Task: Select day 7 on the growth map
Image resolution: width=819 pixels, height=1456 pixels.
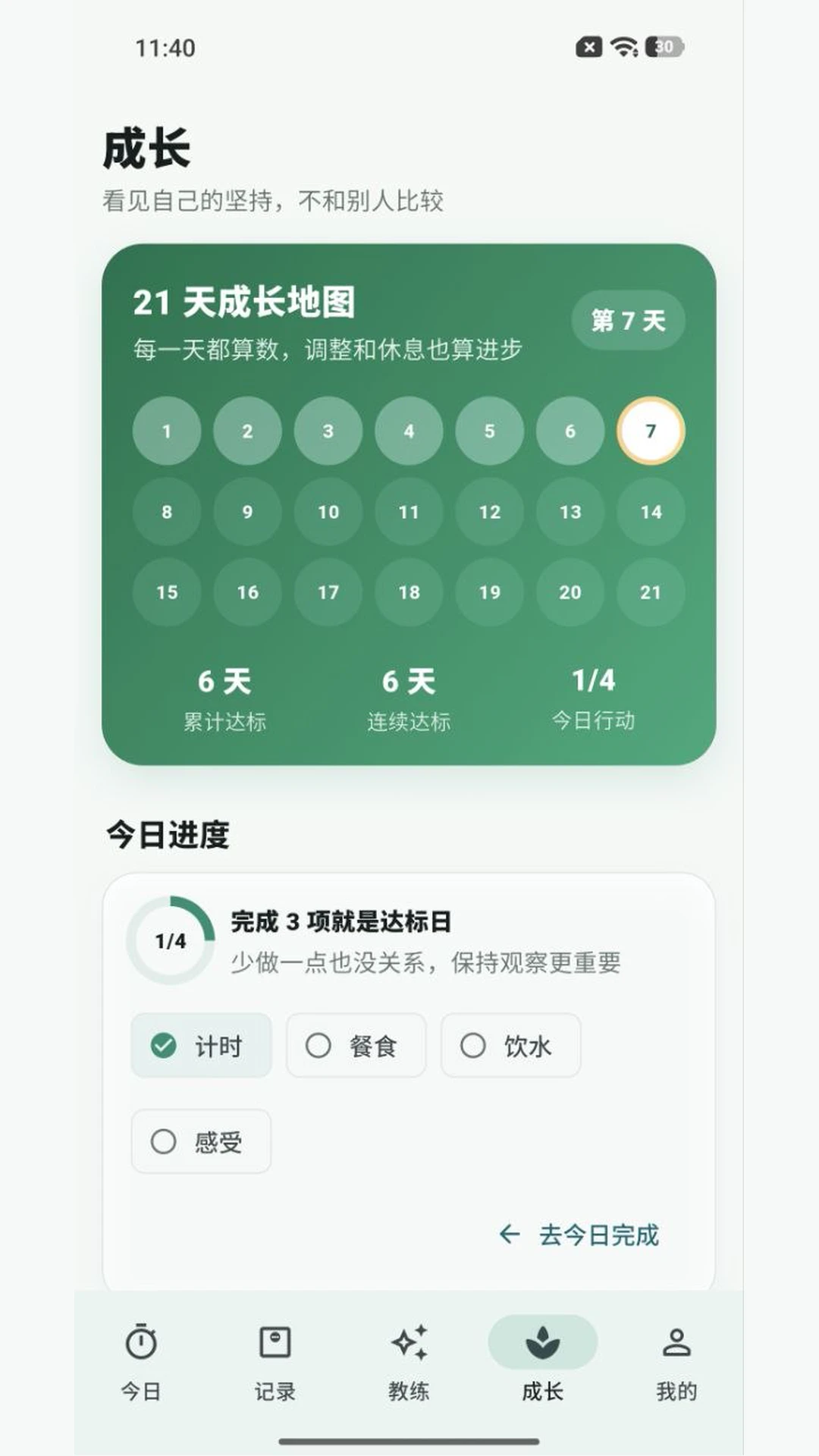Action: [651, 431]
